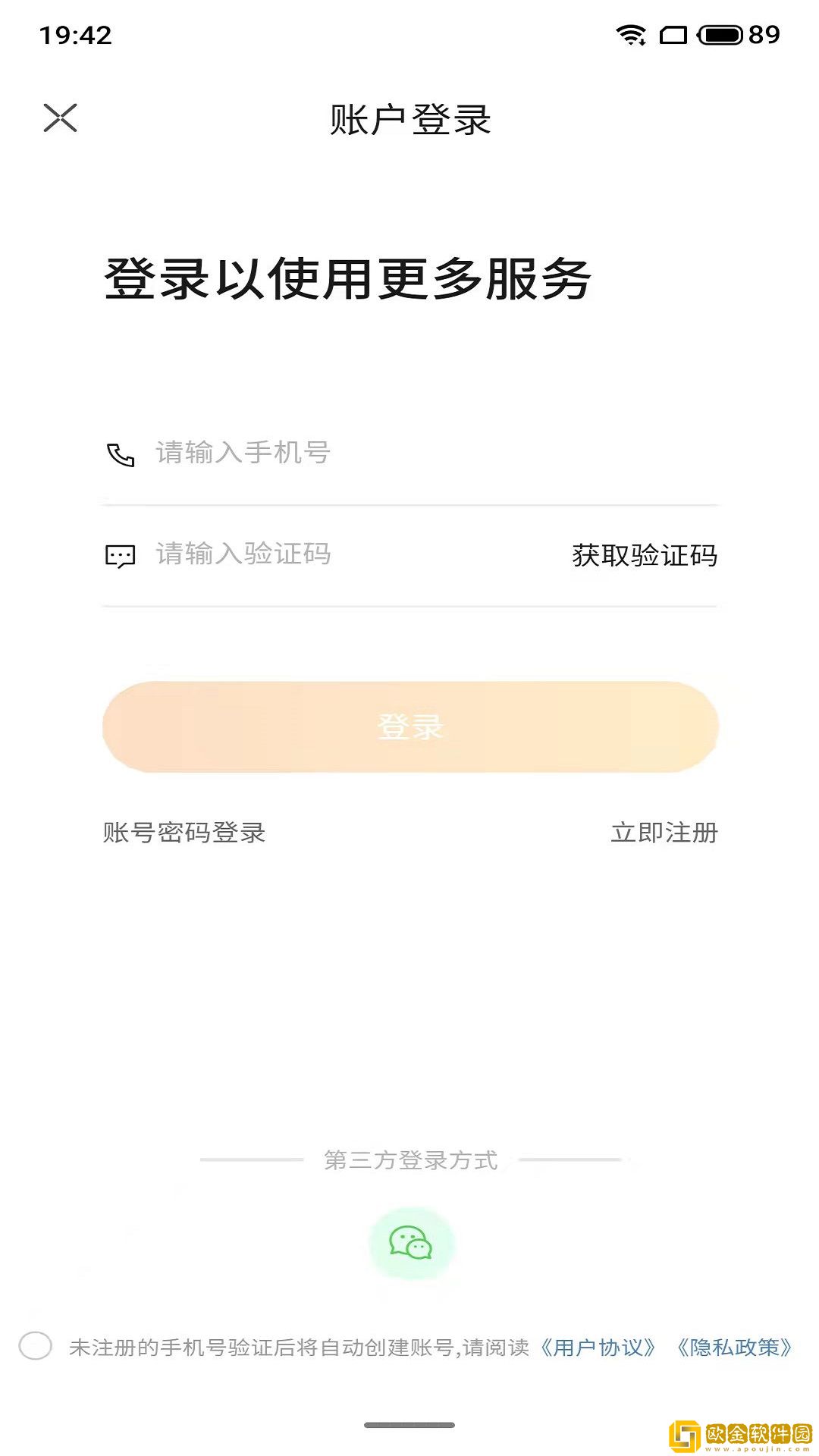Switch to 账号密码登录 password login
Image resolution: width=819 pixels, height=1456 pixels.
[x=184, y=833]
